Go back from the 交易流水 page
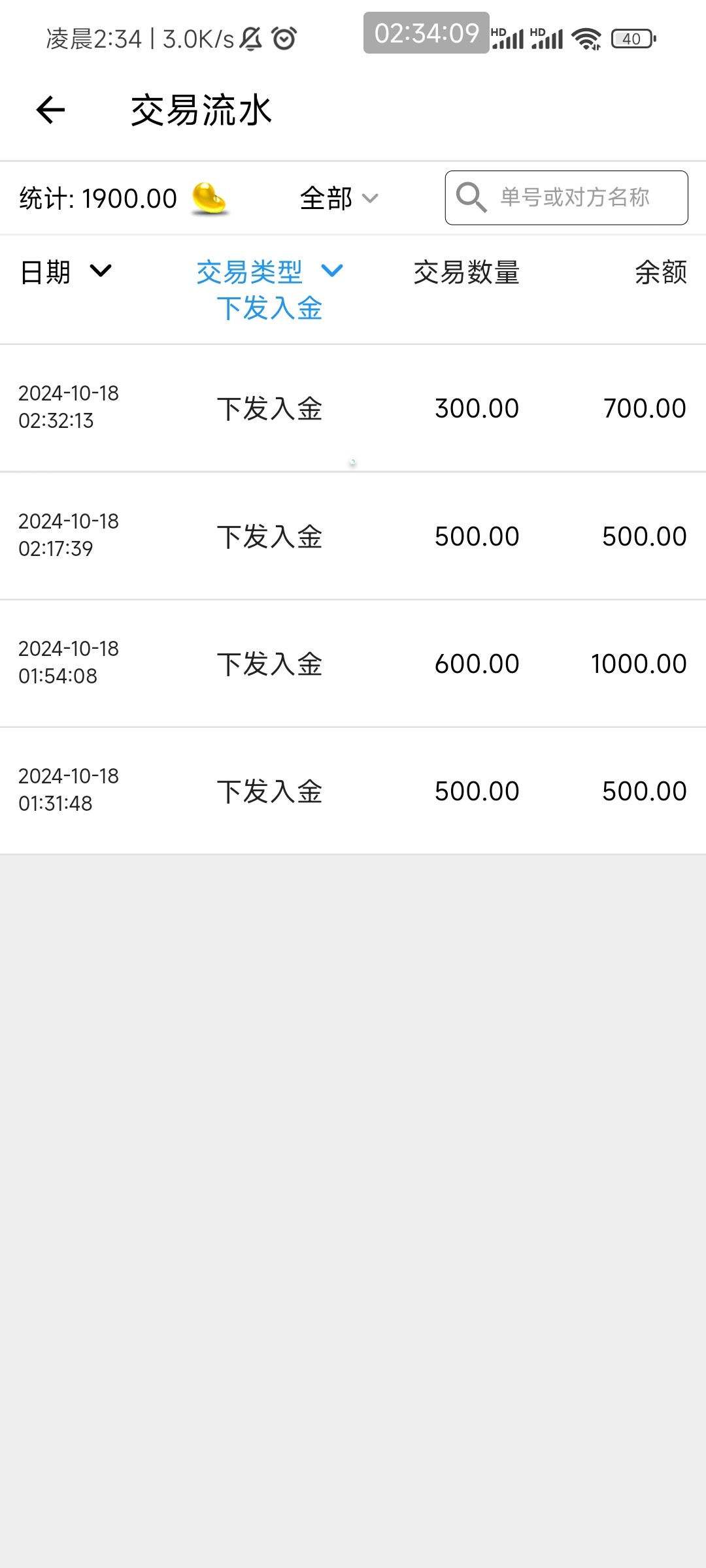This screenshot has width=706, height=1568. click(50, 110)
